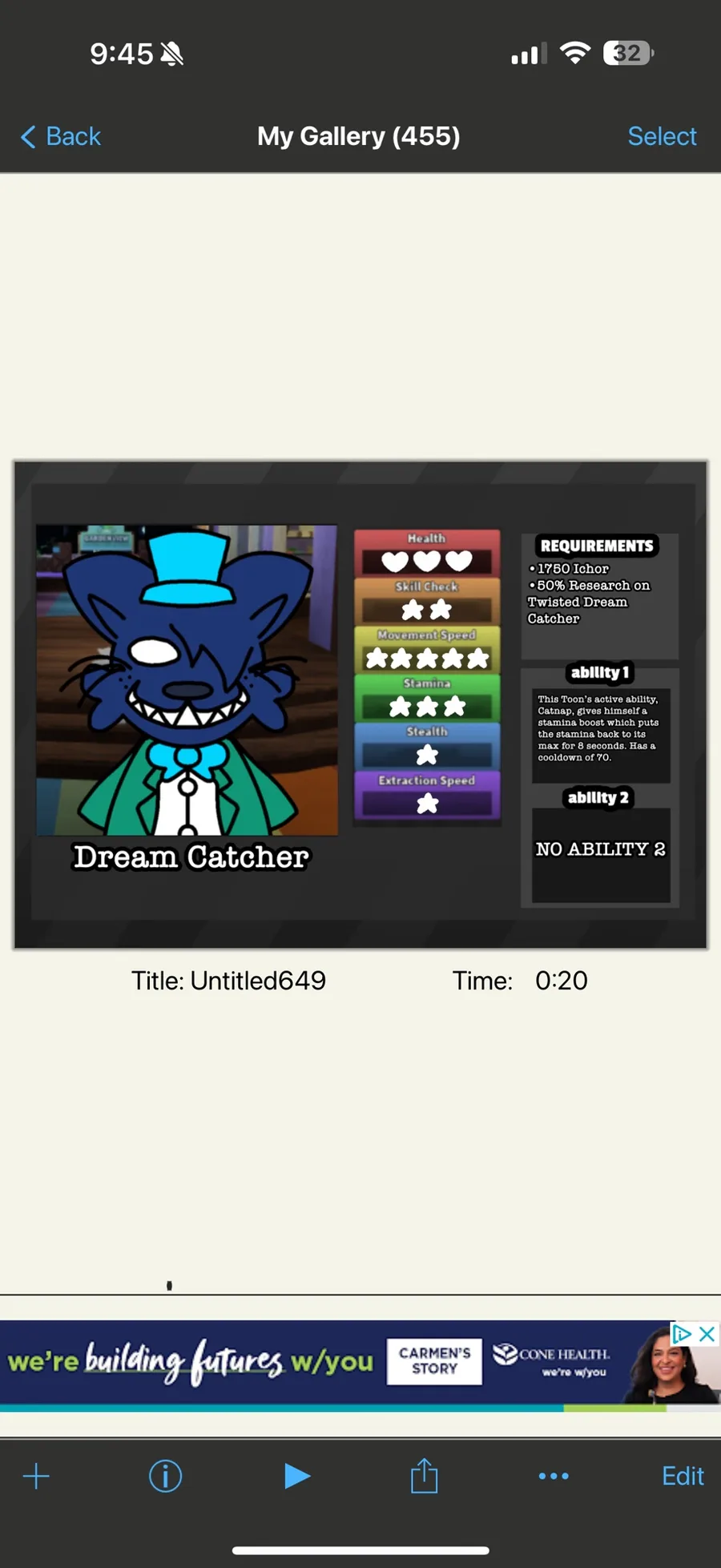Tap Edit to modify the animation
The image size is (721, 1568).
683,1476
